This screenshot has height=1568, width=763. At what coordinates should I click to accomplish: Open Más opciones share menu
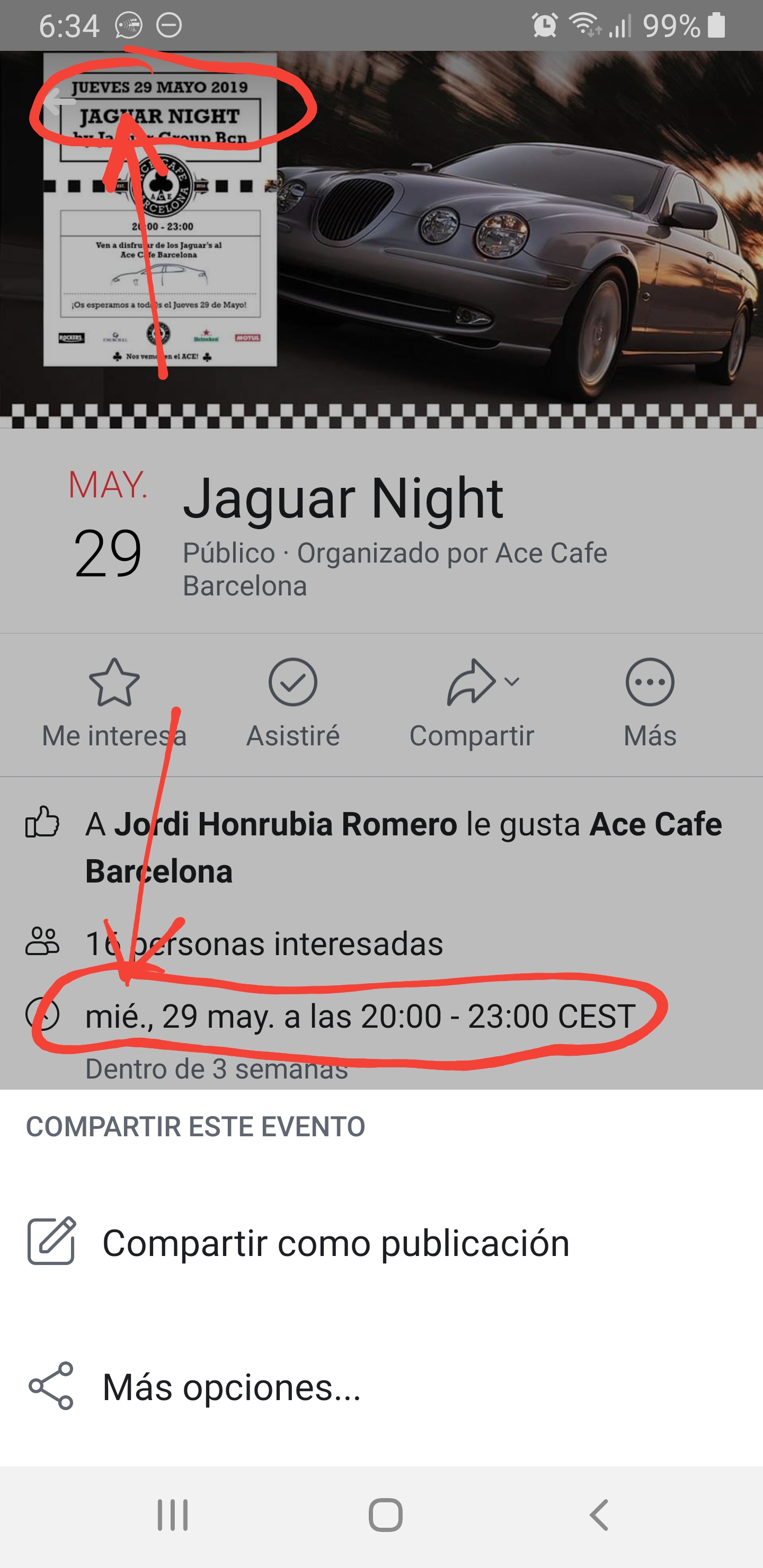point(232,1387)
